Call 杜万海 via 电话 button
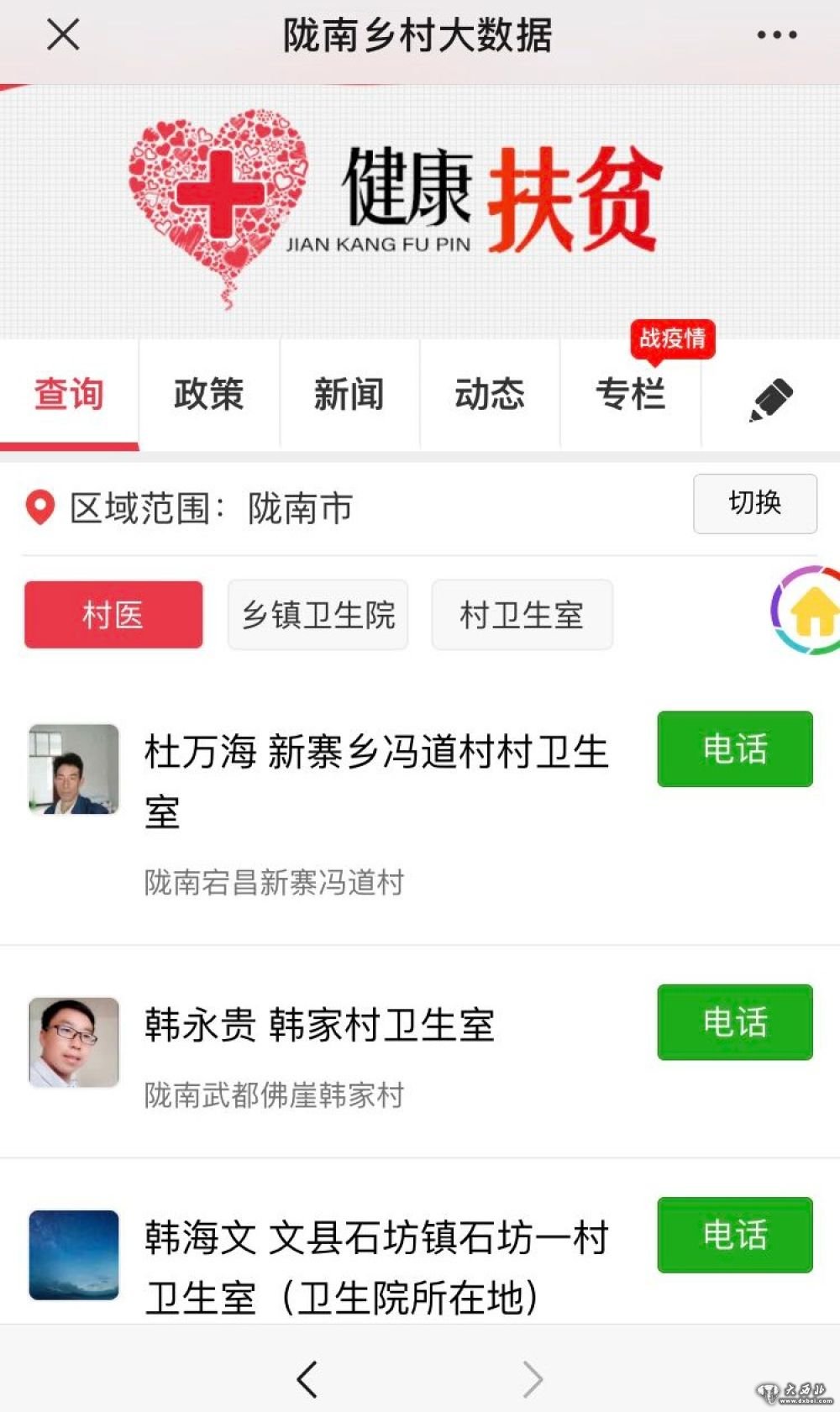 734,748
